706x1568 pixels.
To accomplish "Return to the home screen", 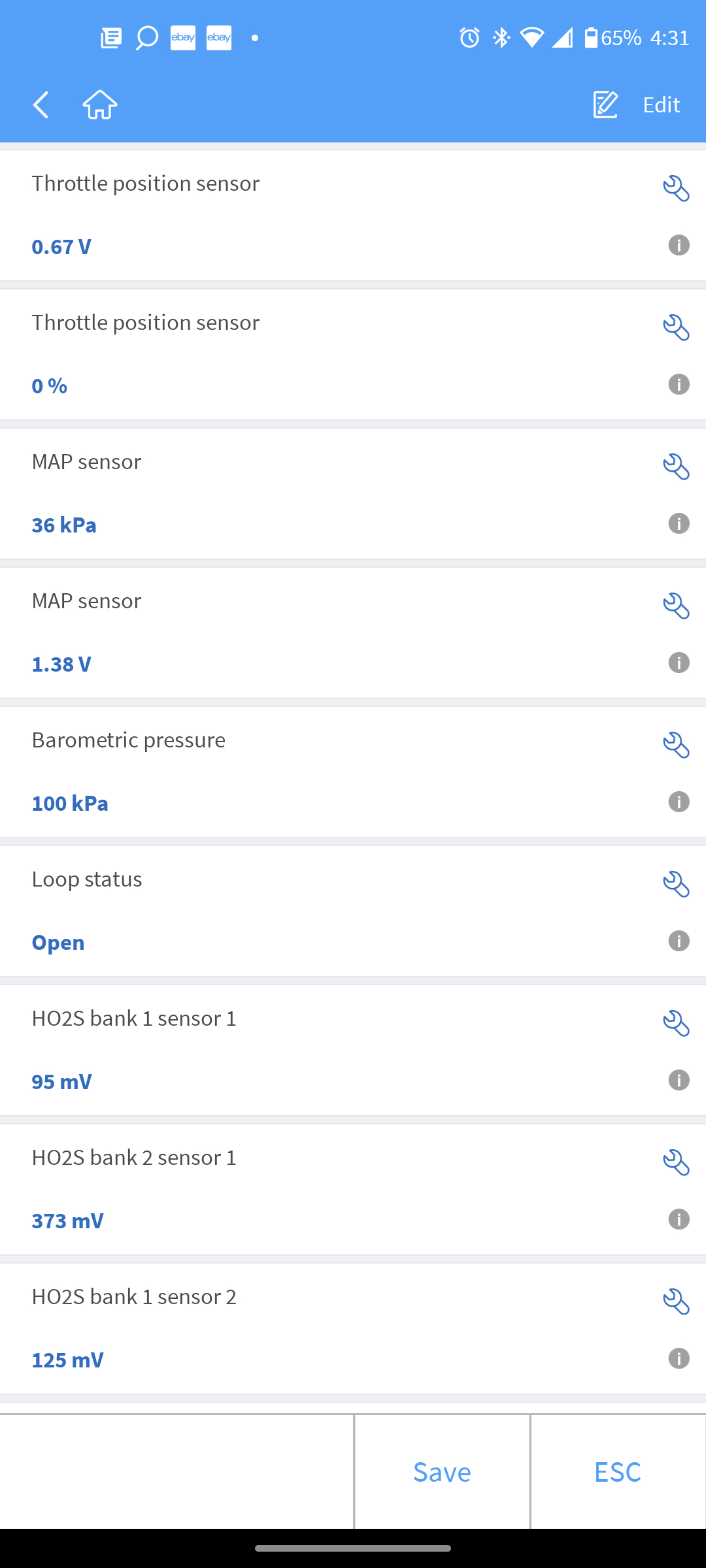I will 100,105.
